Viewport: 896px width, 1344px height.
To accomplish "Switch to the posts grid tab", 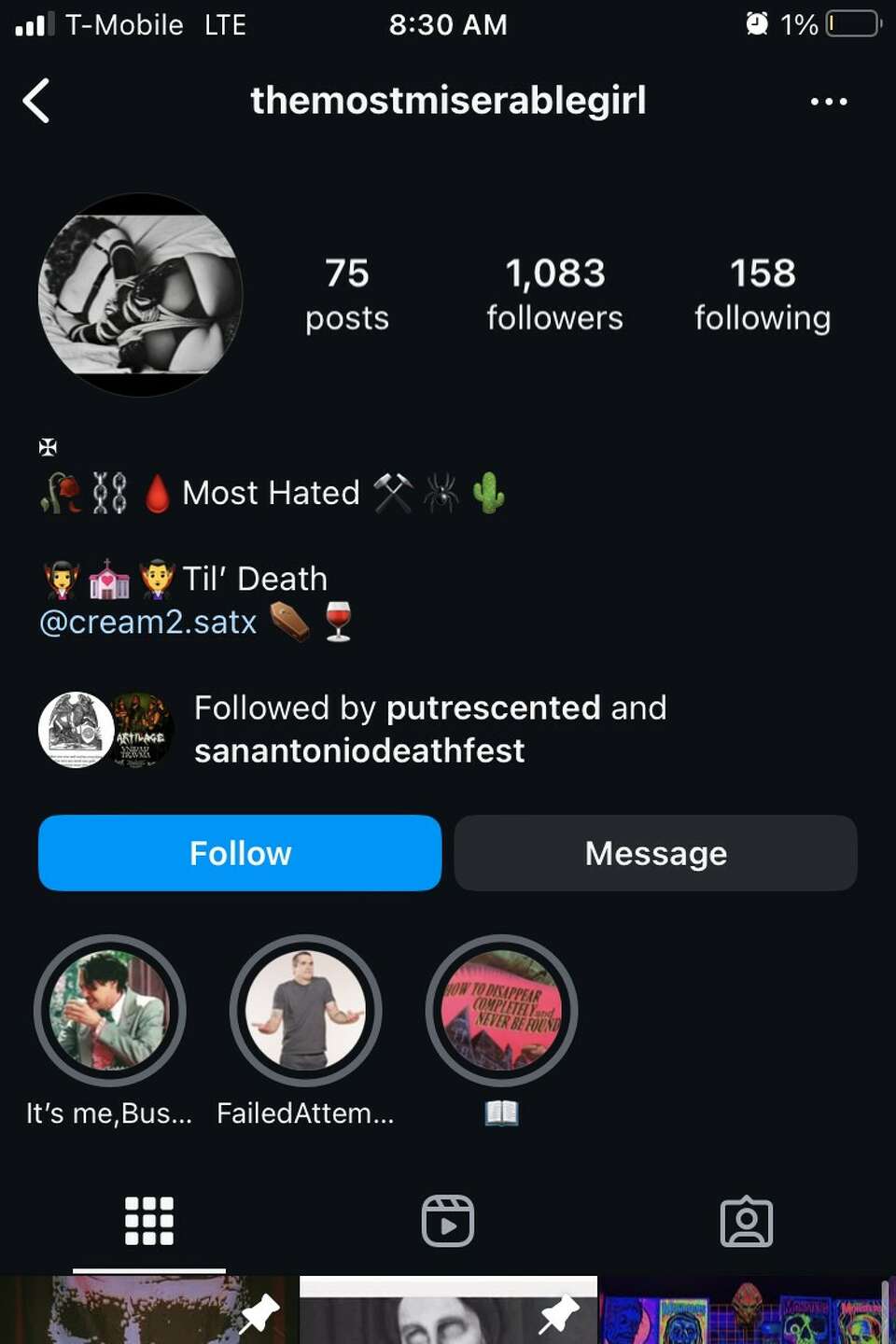I will click(149, 1220).
